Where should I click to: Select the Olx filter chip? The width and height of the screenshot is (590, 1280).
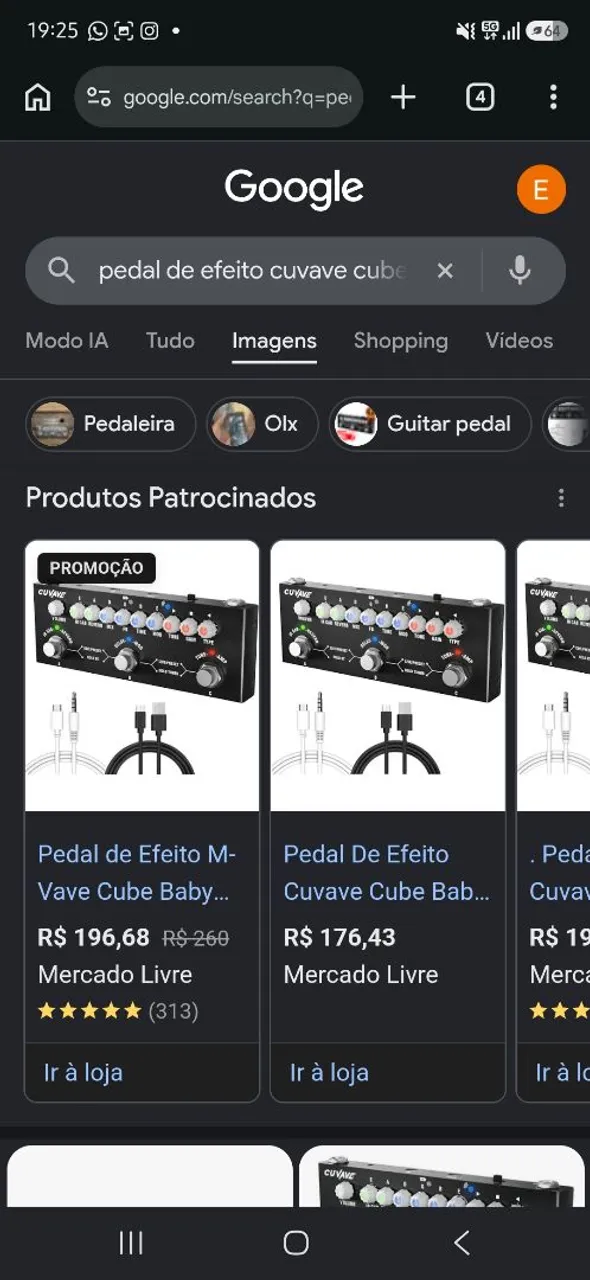click(x=262, y=424)
